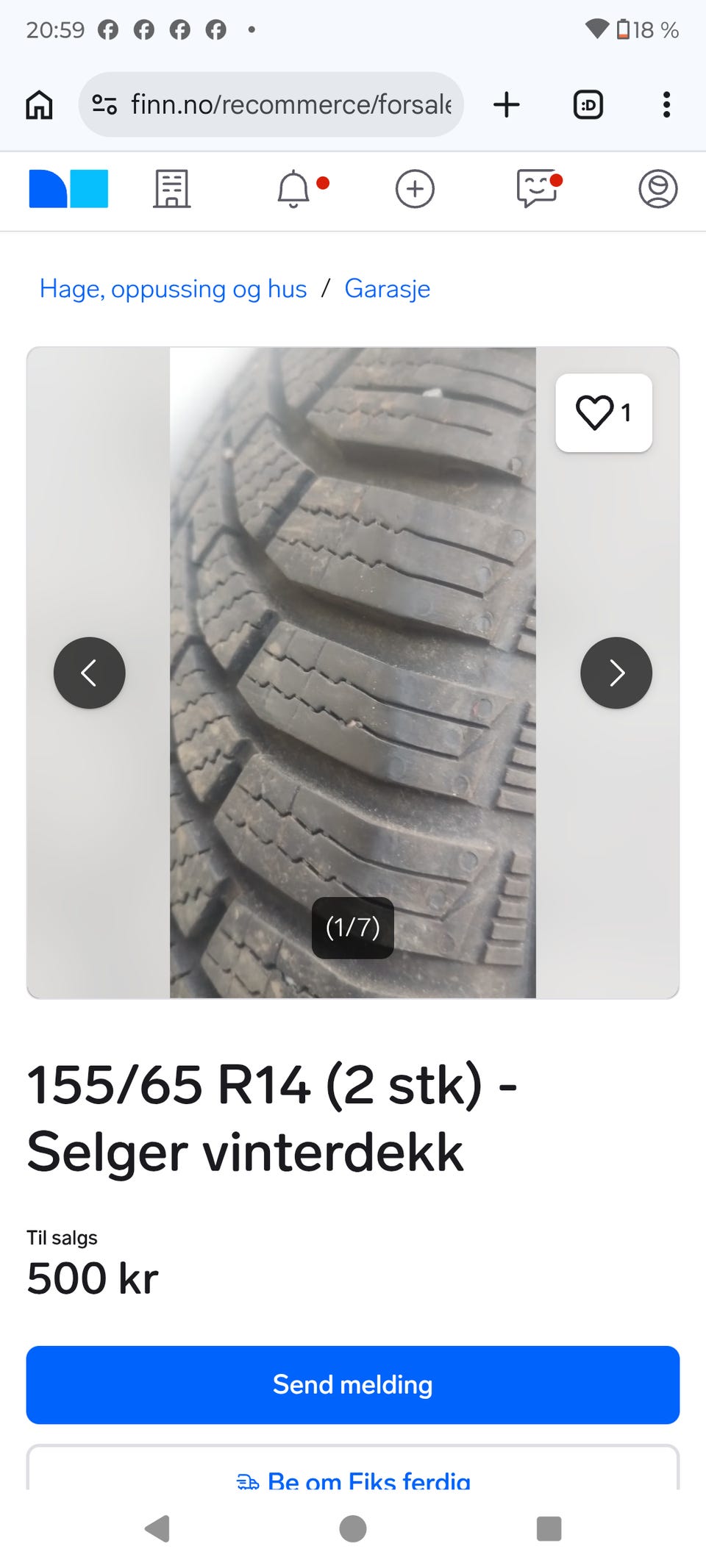Open the tab switcher
Image resolution: width=706 pixels, height=1568 pixels.
(588, 104)
